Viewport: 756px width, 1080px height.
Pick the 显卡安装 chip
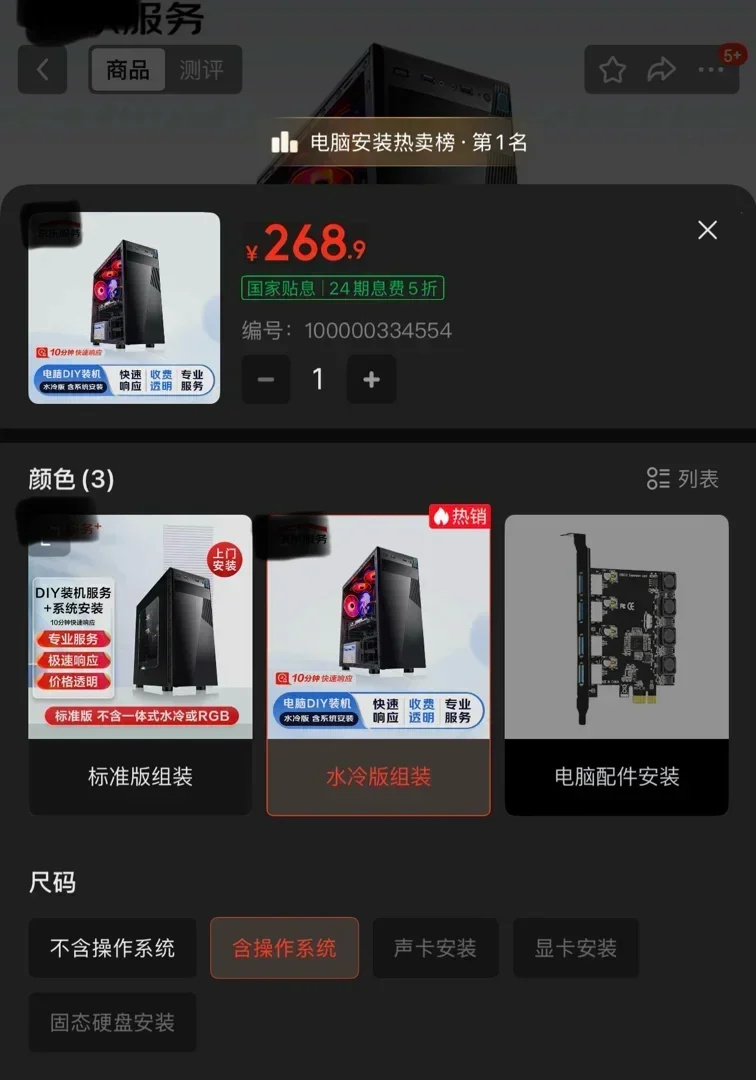click(576, 948)
